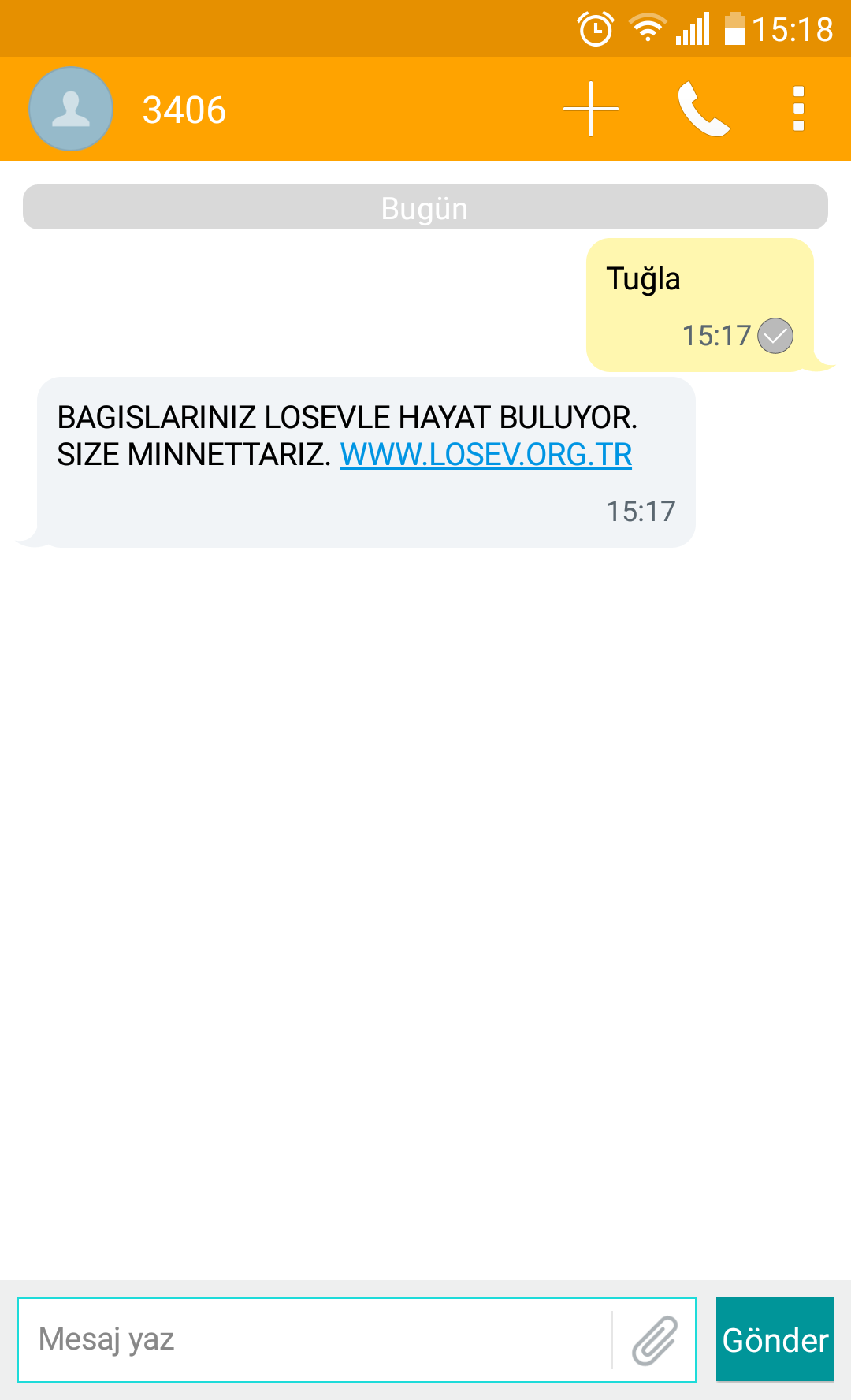Open the overflow menu
This screenshot has height=1400, width=851.
coord(798,109)
